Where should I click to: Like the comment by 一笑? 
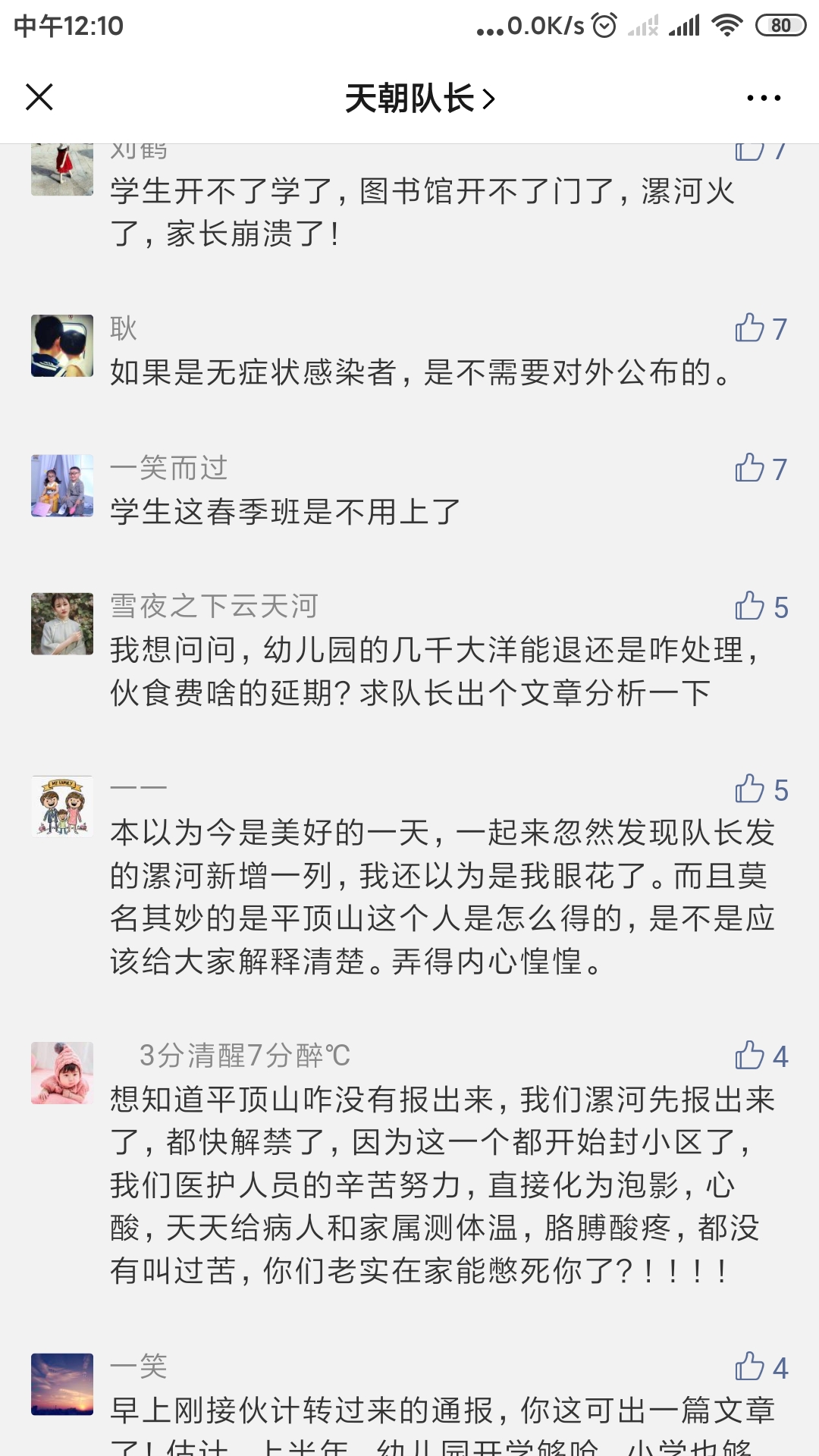[x=751, y=1367]
